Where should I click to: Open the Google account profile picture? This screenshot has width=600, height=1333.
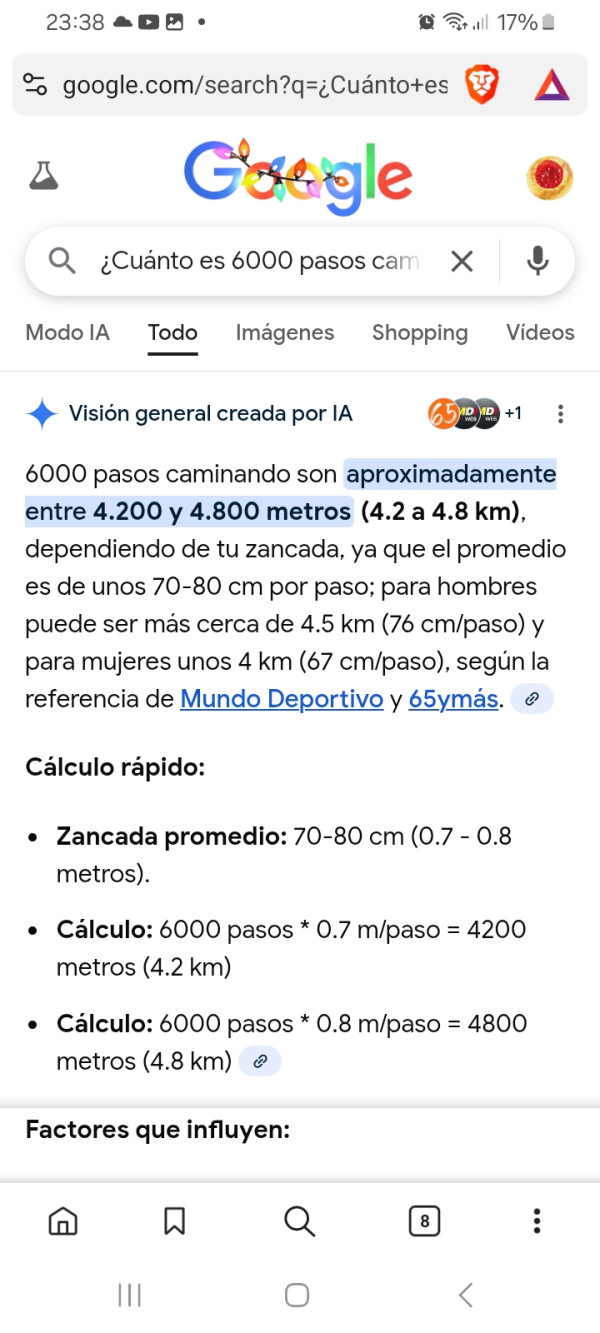click(x=549, y=178)
